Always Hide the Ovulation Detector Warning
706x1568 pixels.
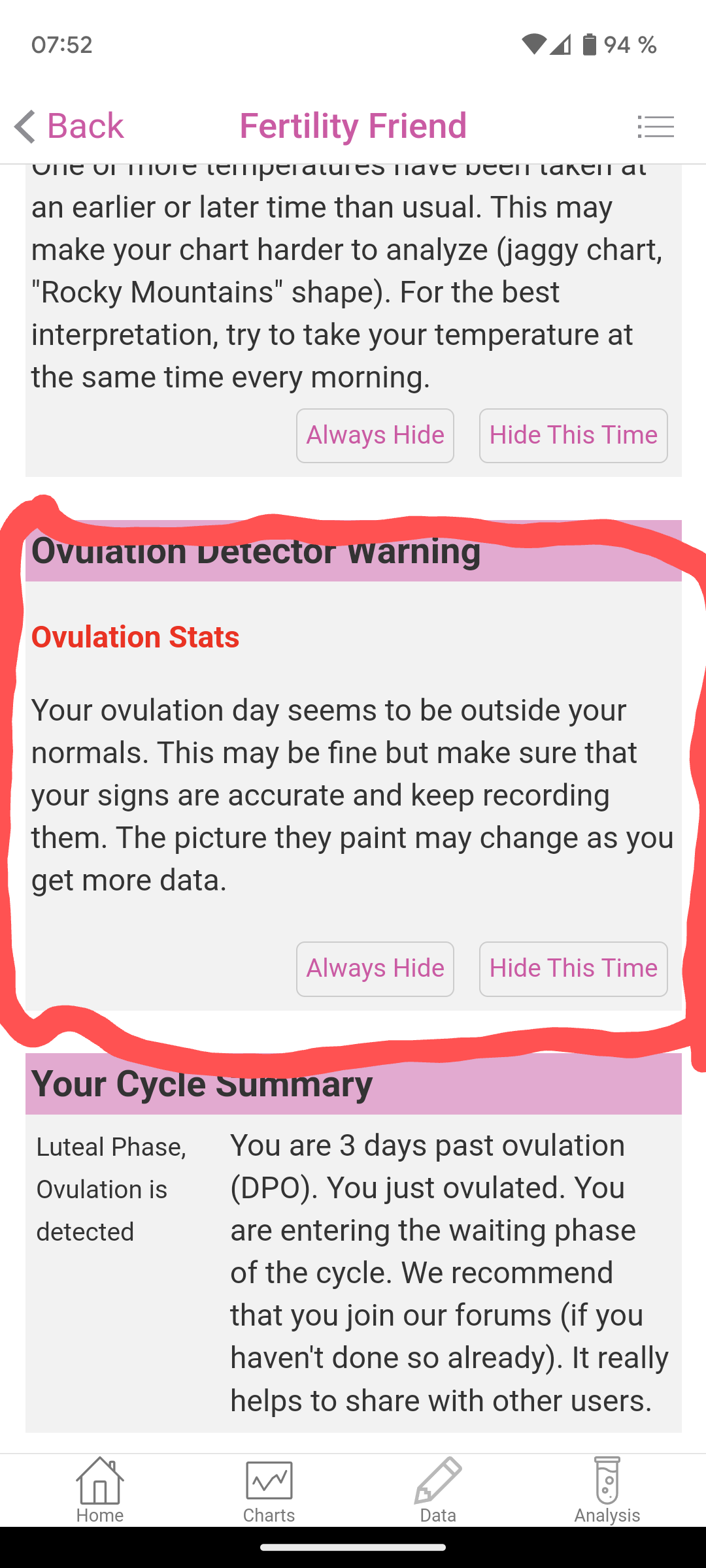tap(375, 969)
